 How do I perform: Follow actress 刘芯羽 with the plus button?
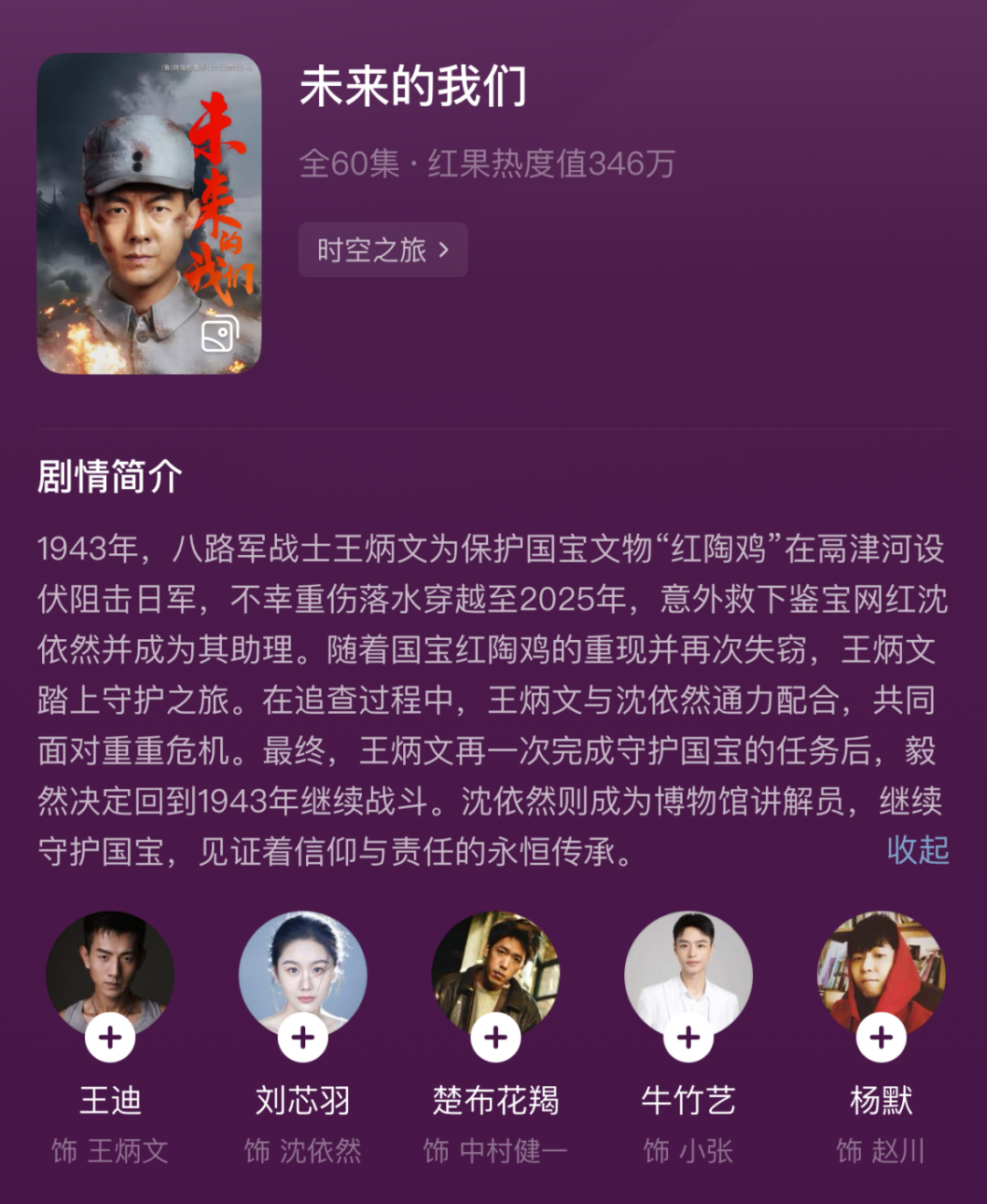(x=302, y=1038)
